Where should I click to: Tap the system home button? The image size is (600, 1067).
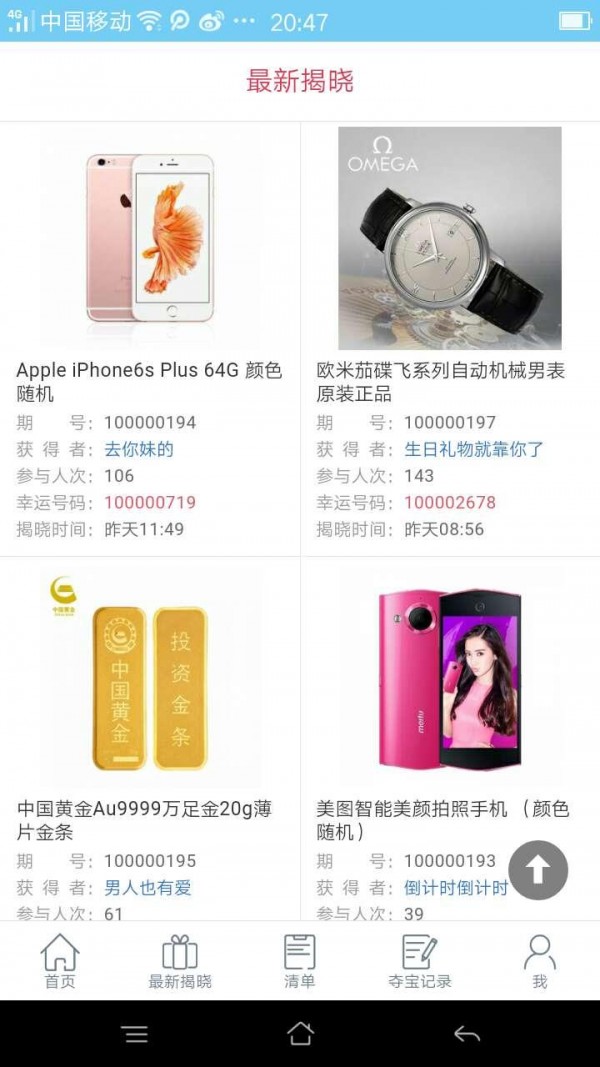click(300, 1034)
